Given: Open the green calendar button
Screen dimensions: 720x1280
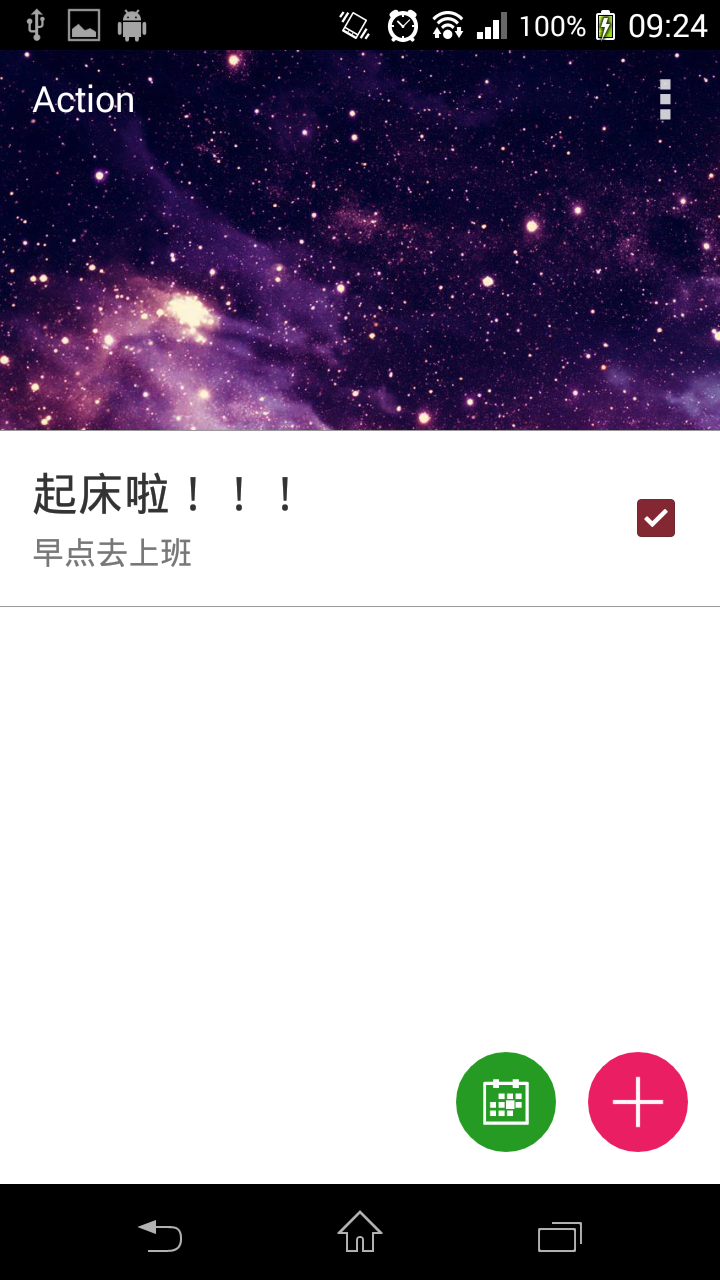Looking at the screenshot, I should coord(506,1102).
